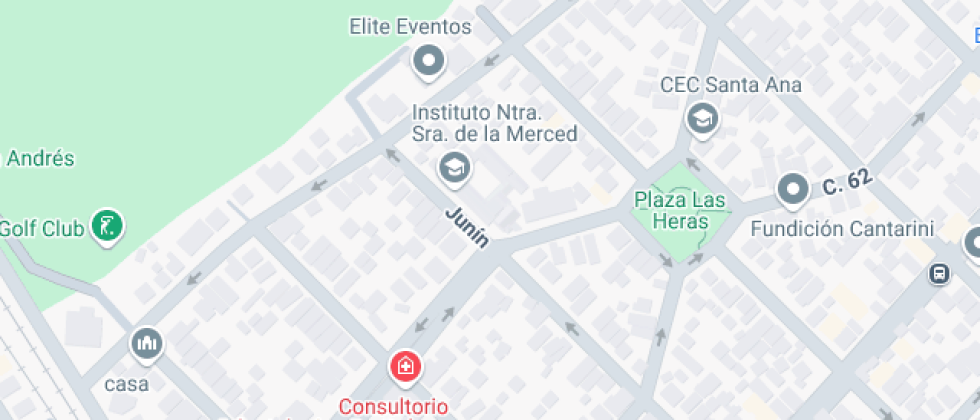Open the casa landmark pin
The image size is (980, 420).
pyautogui.click(x=147, y=345)
